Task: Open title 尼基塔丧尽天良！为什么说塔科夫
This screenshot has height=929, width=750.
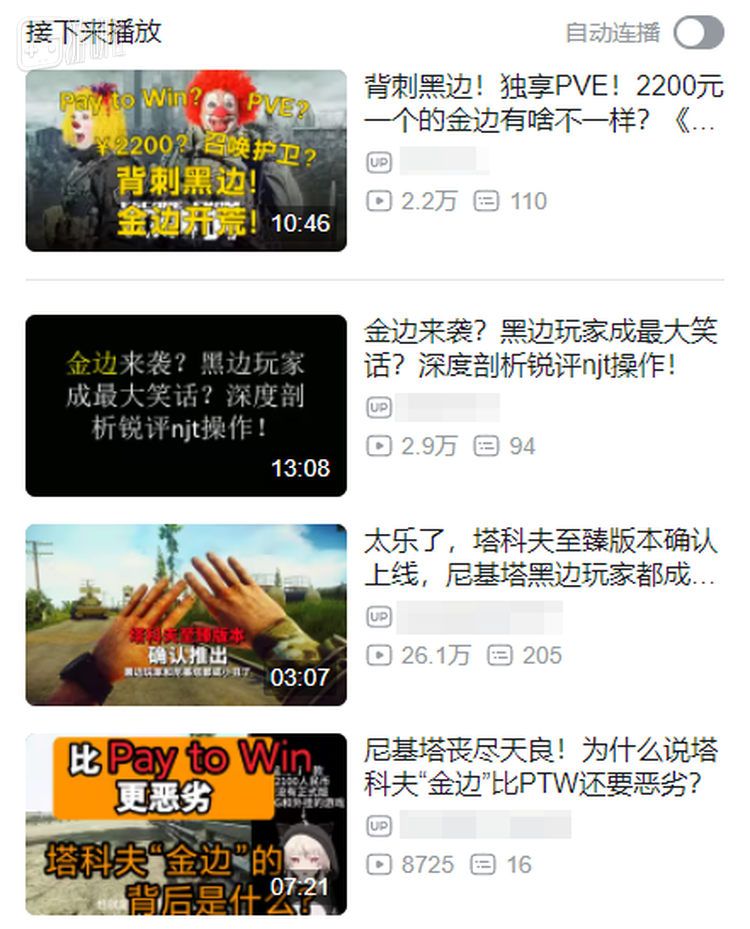Action: pyautogui.click(x=540, y=767)
